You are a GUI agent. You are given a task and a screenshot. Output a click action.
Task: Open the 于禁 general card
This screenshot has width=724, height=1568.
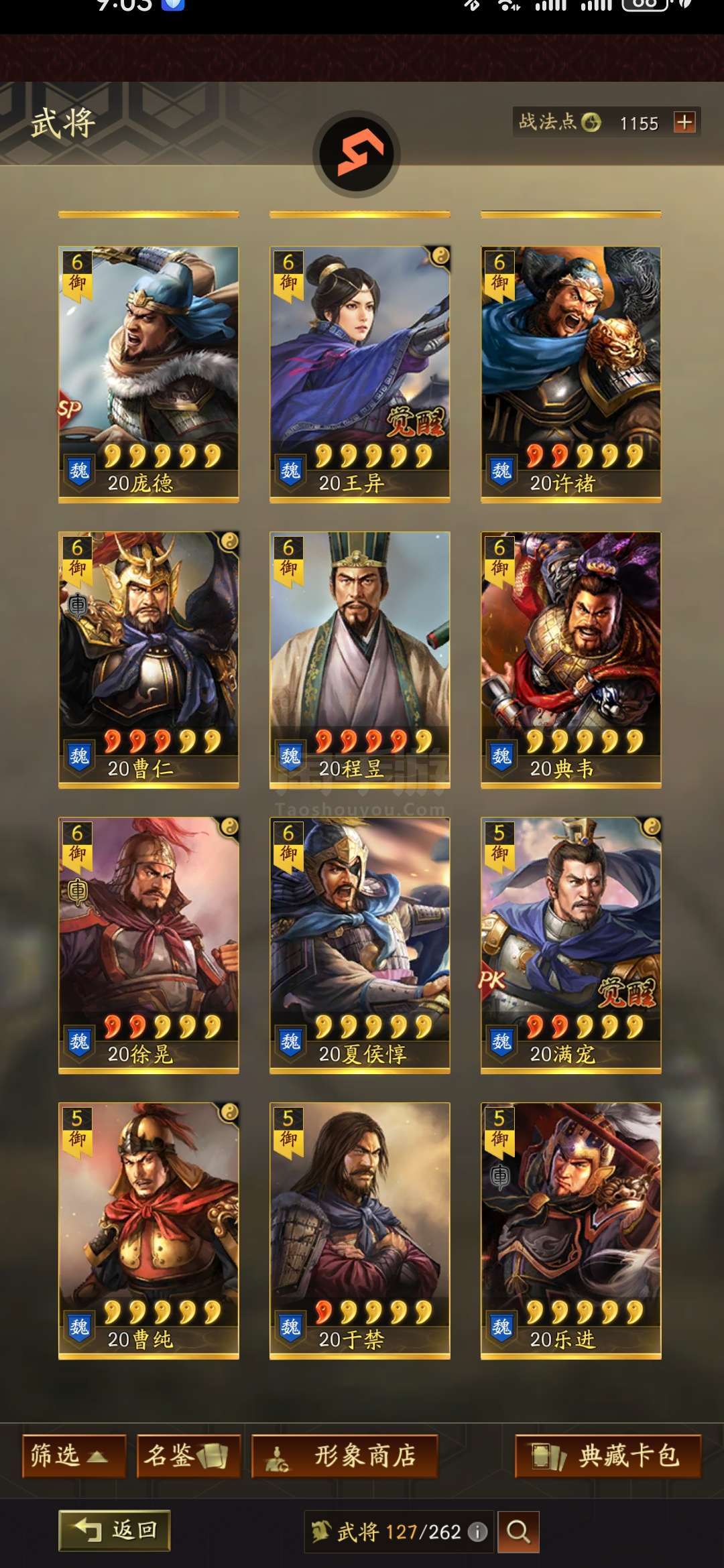(360, 1230)
